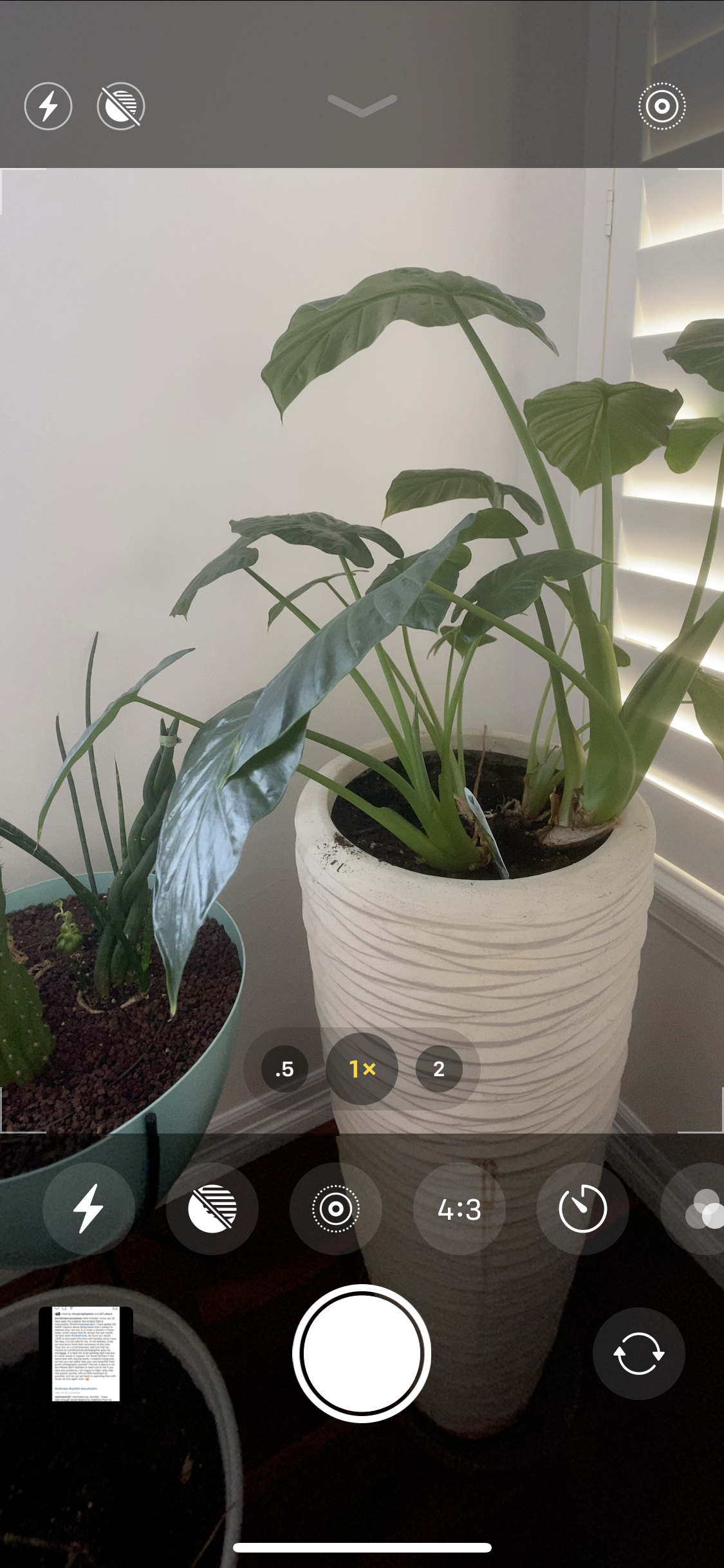Toggle Live Photo beside the 4:3 button
This screenshot has height=1568, width=724.
click(x=336, y=1209)
